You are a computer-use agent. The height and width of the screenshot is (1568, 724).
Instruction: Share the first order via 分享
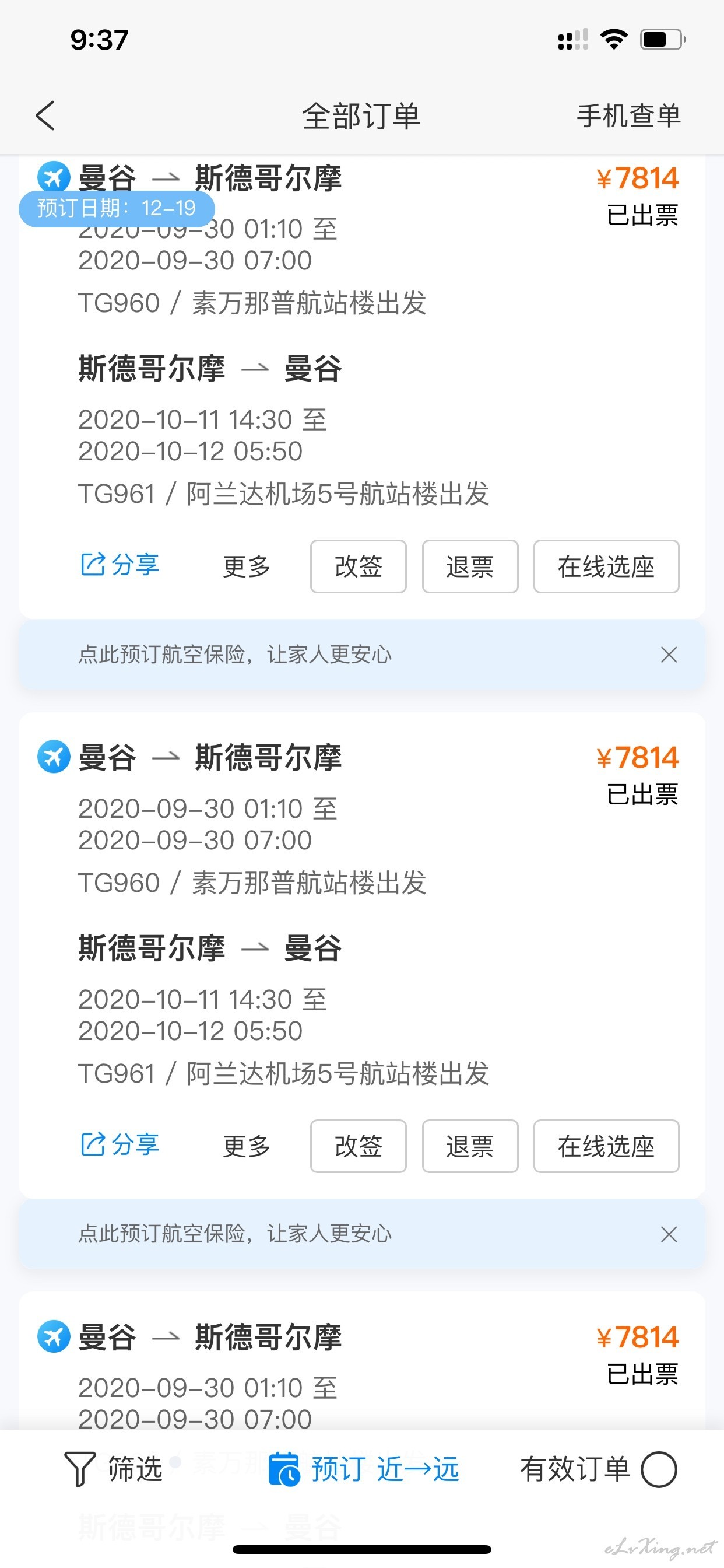click(x=120, y=565)
